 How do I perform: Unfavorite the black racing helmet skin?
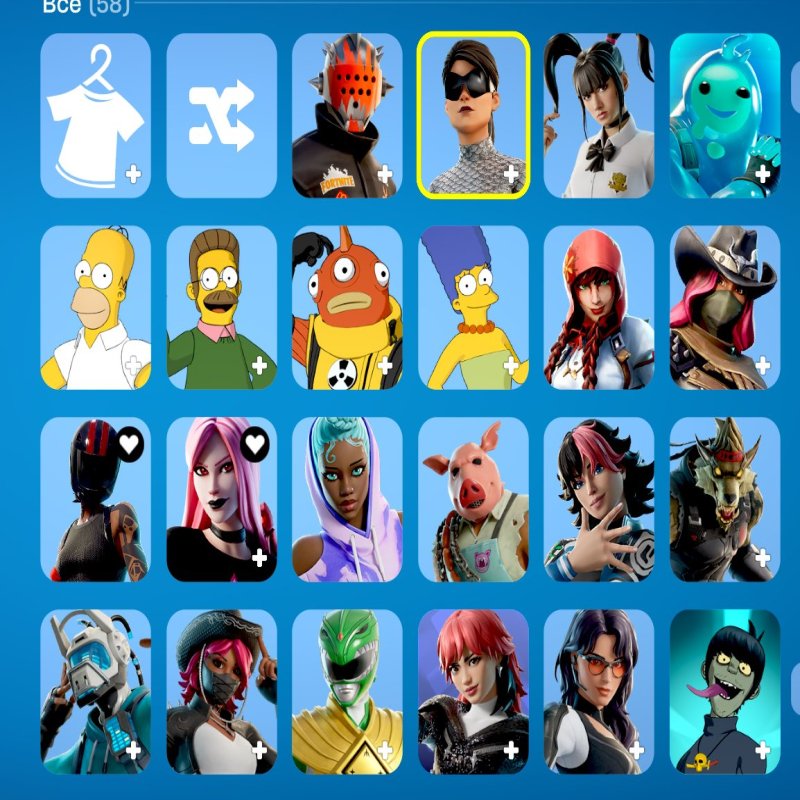[x=131, y=441]
